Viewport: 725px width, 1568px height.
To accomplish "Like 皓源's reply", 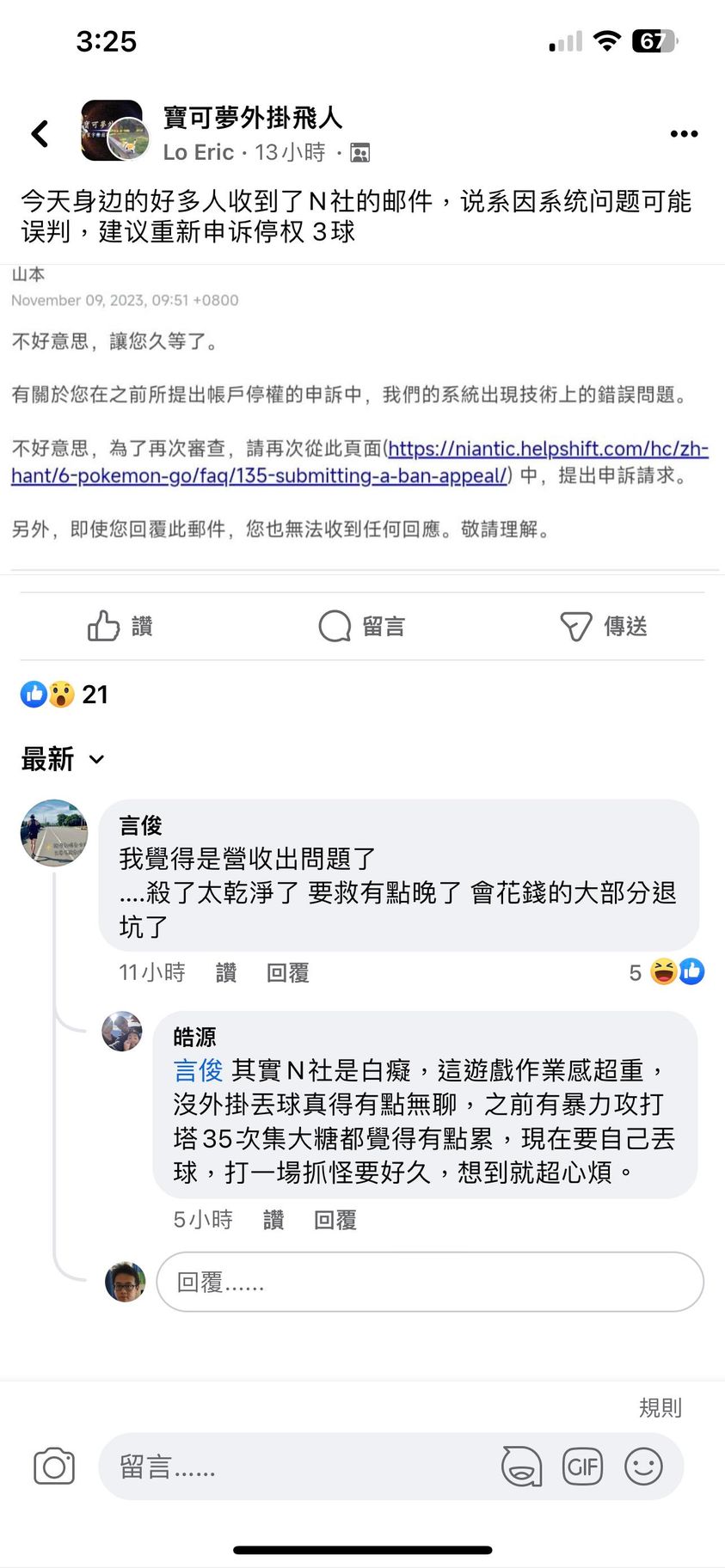I will click(x=273, y=1219).
